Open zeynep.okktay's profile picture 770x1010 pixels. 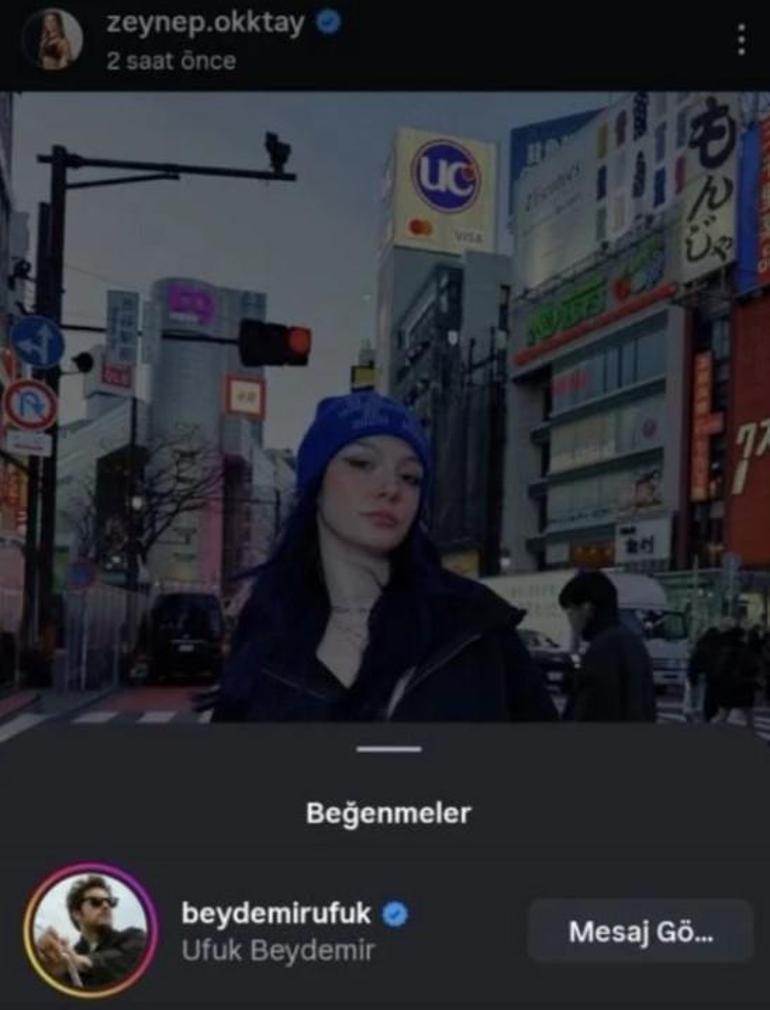[x=52, y=40]
